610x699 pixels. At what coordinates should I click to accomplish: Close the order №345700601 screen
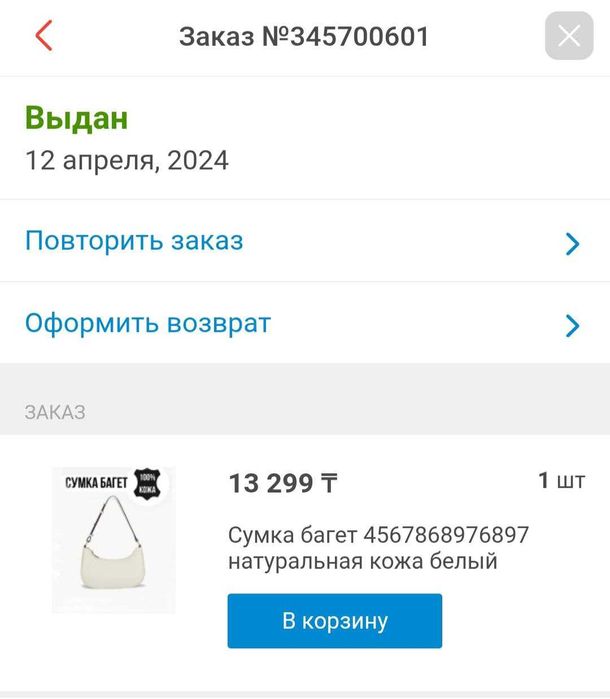point(569,37)
